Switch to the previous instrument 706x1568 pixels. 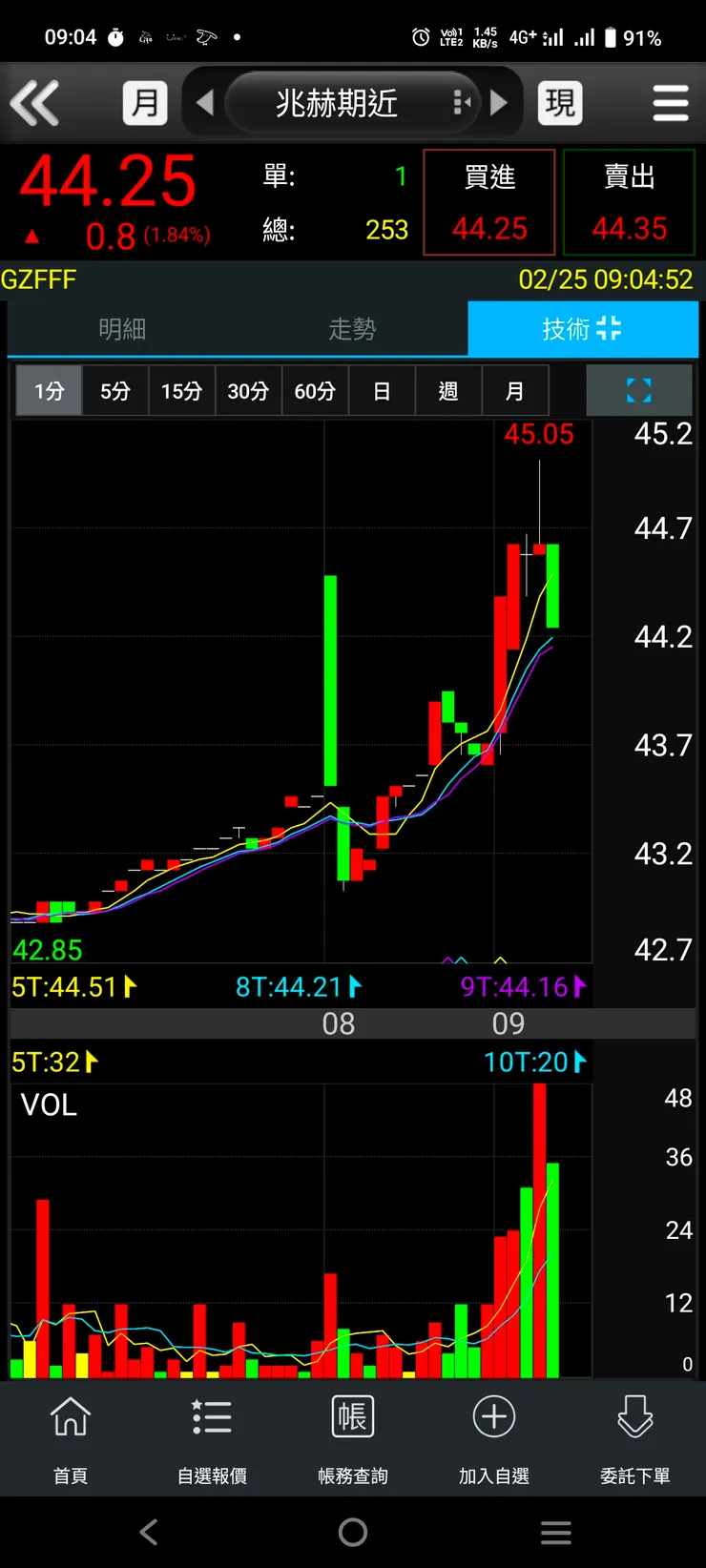point(204,103)
